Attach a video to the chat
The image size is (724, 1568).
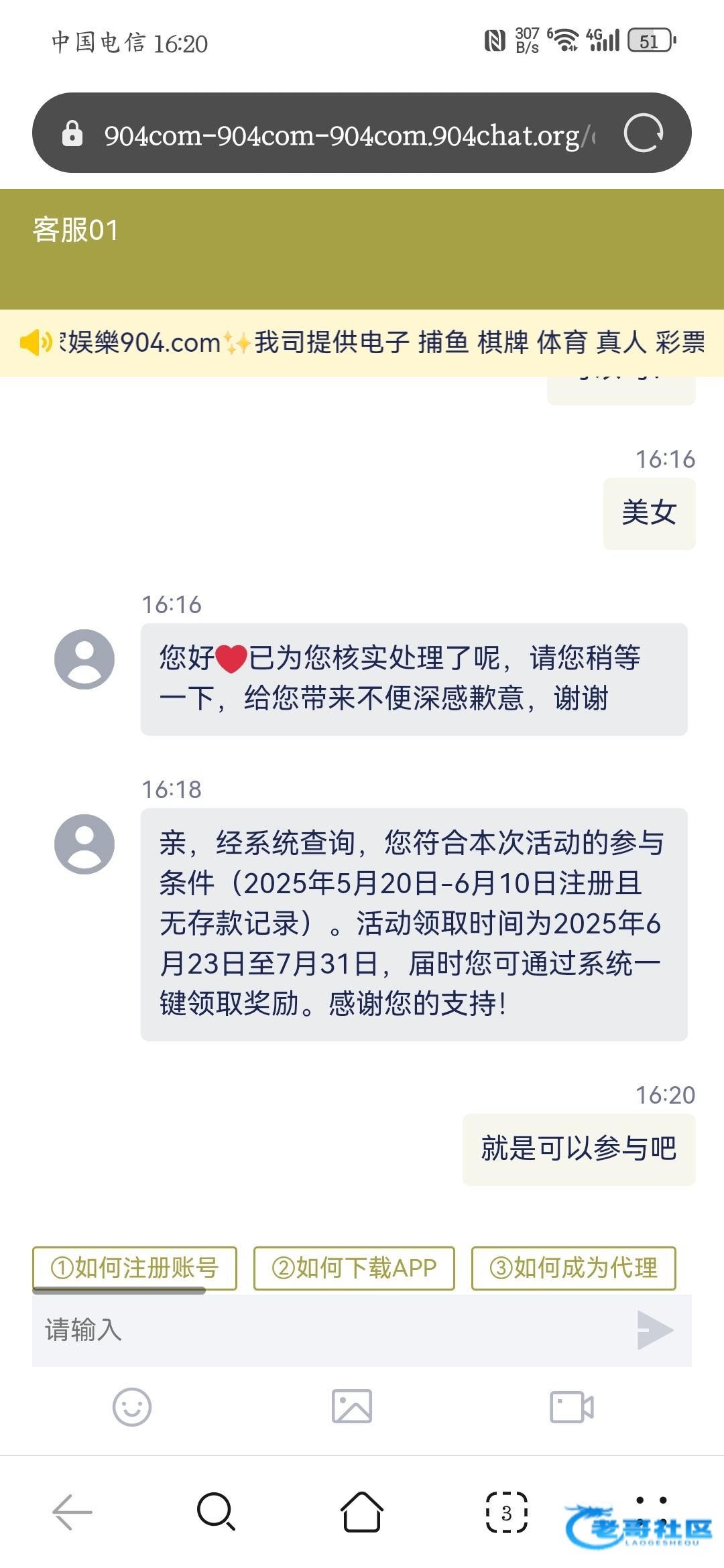[x=572, y=1407]
